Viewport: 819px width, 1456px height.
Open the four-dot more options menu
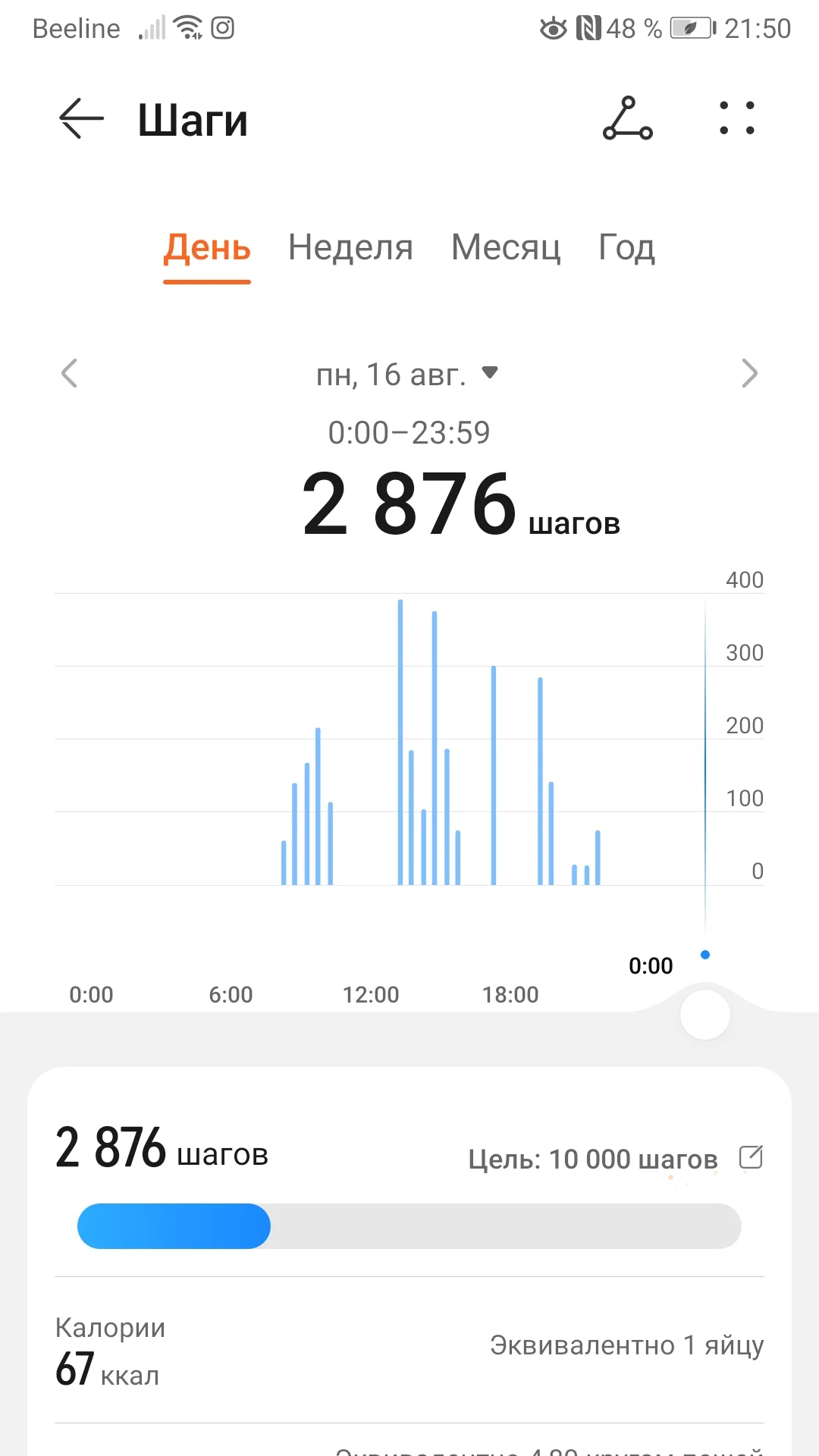pos(736,119)
